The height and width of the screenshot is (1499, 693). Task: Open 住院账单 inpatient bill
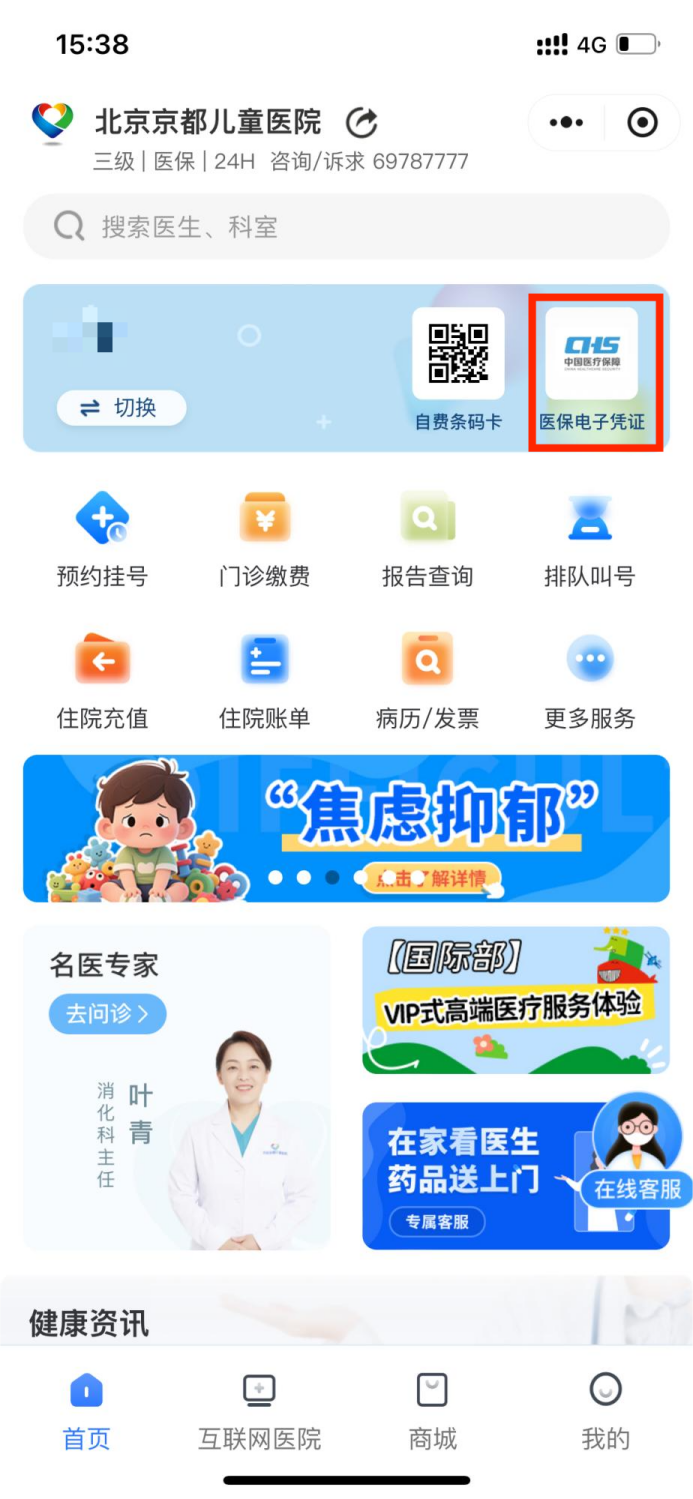264,682
